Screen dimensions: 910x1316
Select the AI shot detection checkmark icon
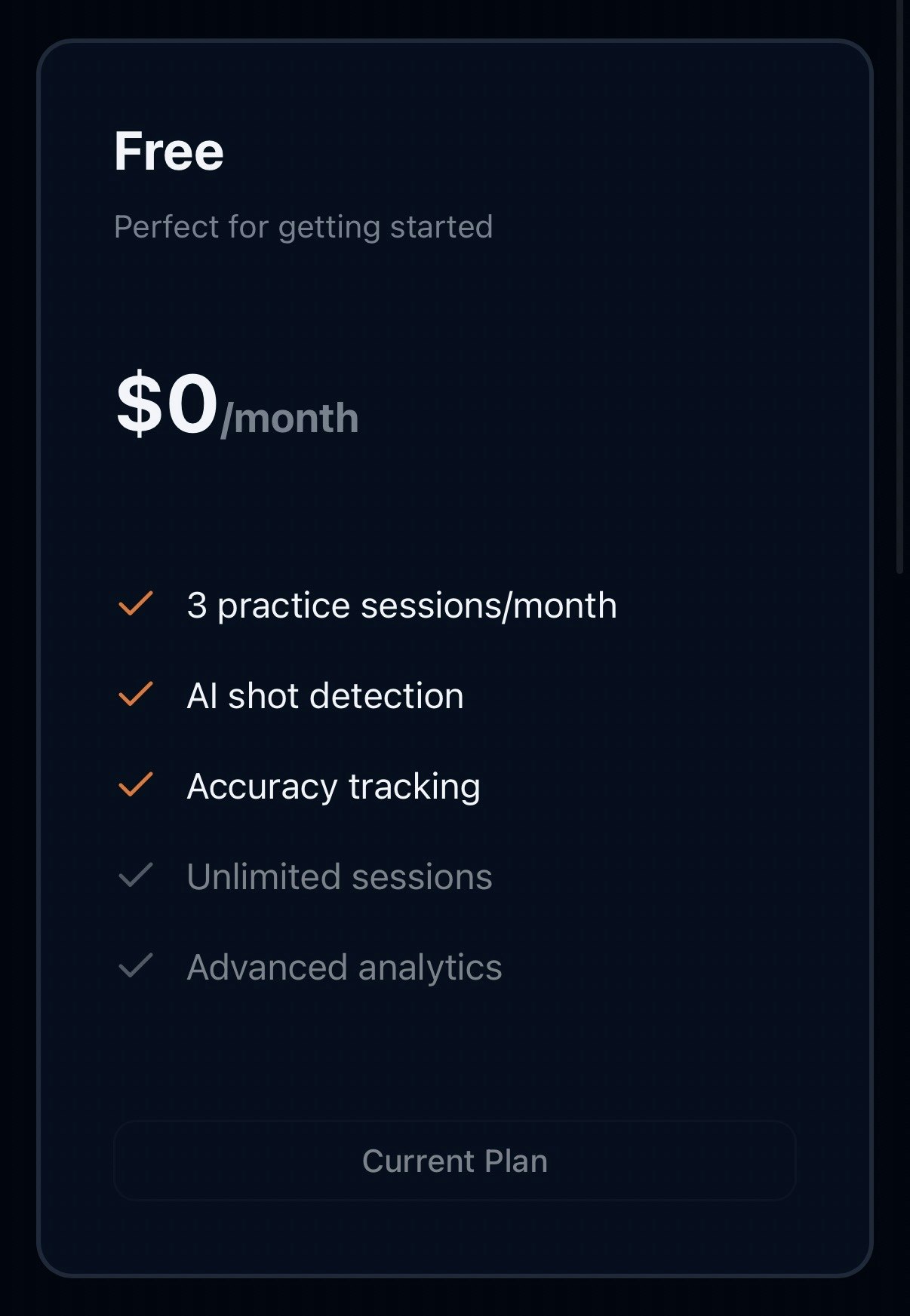point(134,695)
